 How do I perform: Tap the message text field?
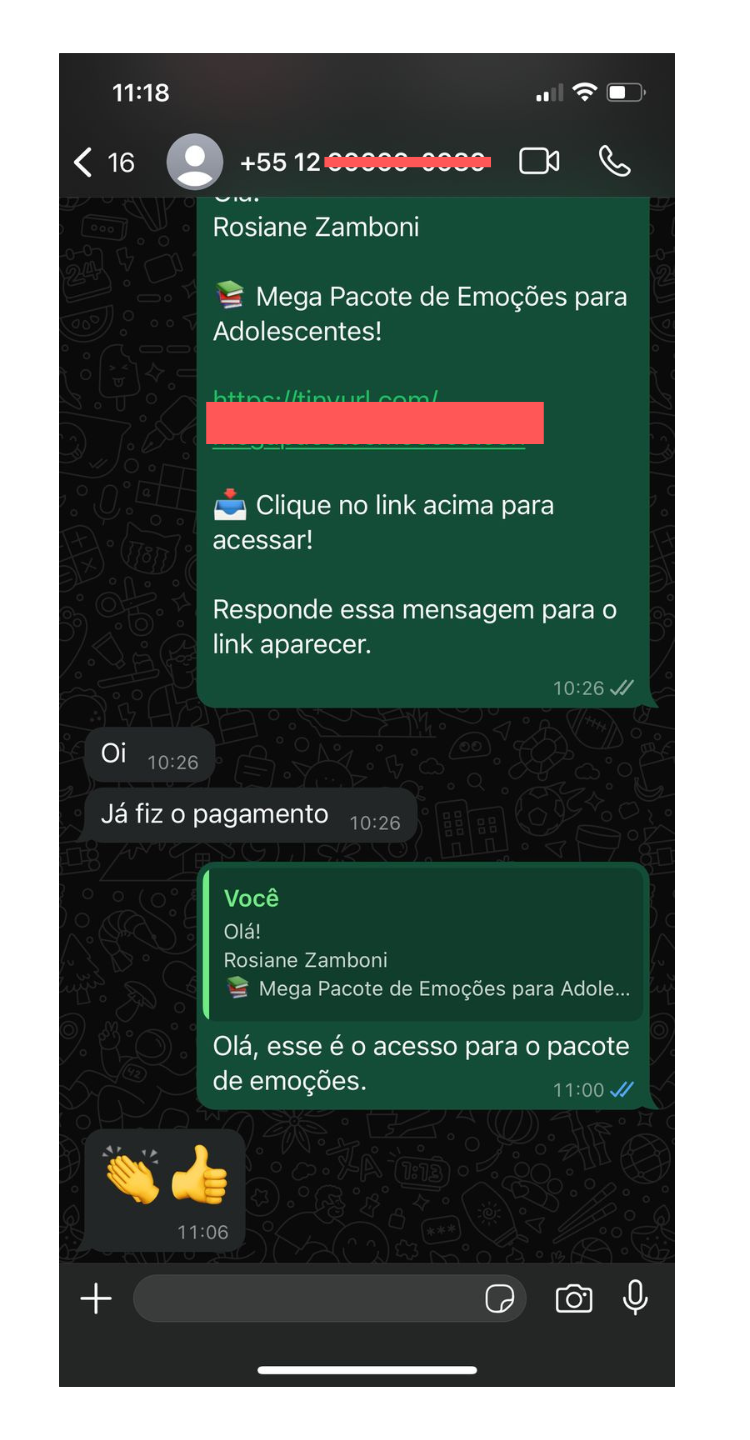click(305, 1299)
